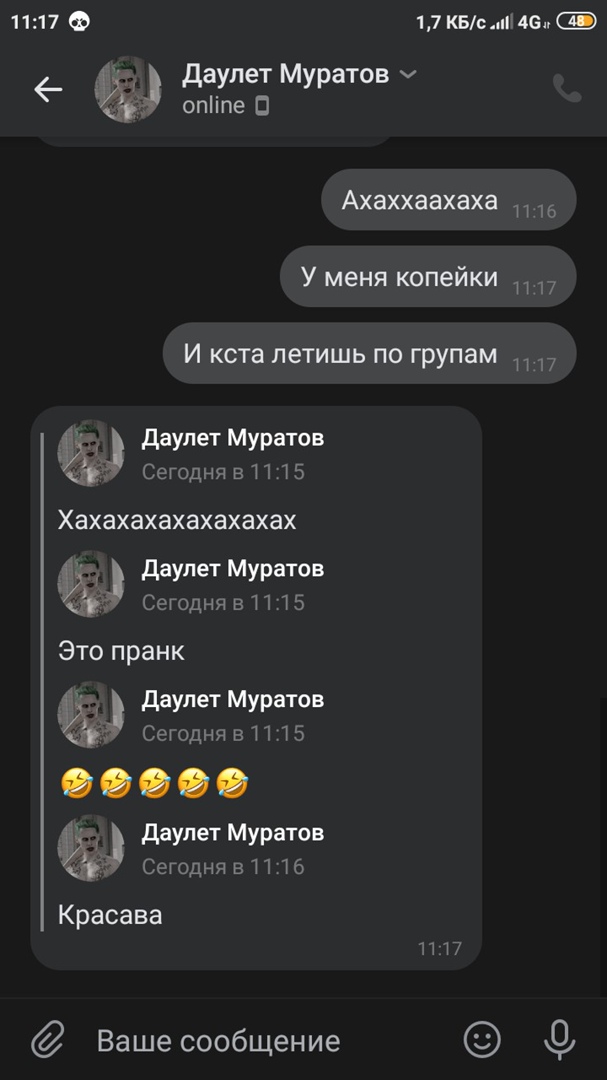Open the attachment paperclip
This screenshot has width=607, height=1080.
(x=46, y=1040)
